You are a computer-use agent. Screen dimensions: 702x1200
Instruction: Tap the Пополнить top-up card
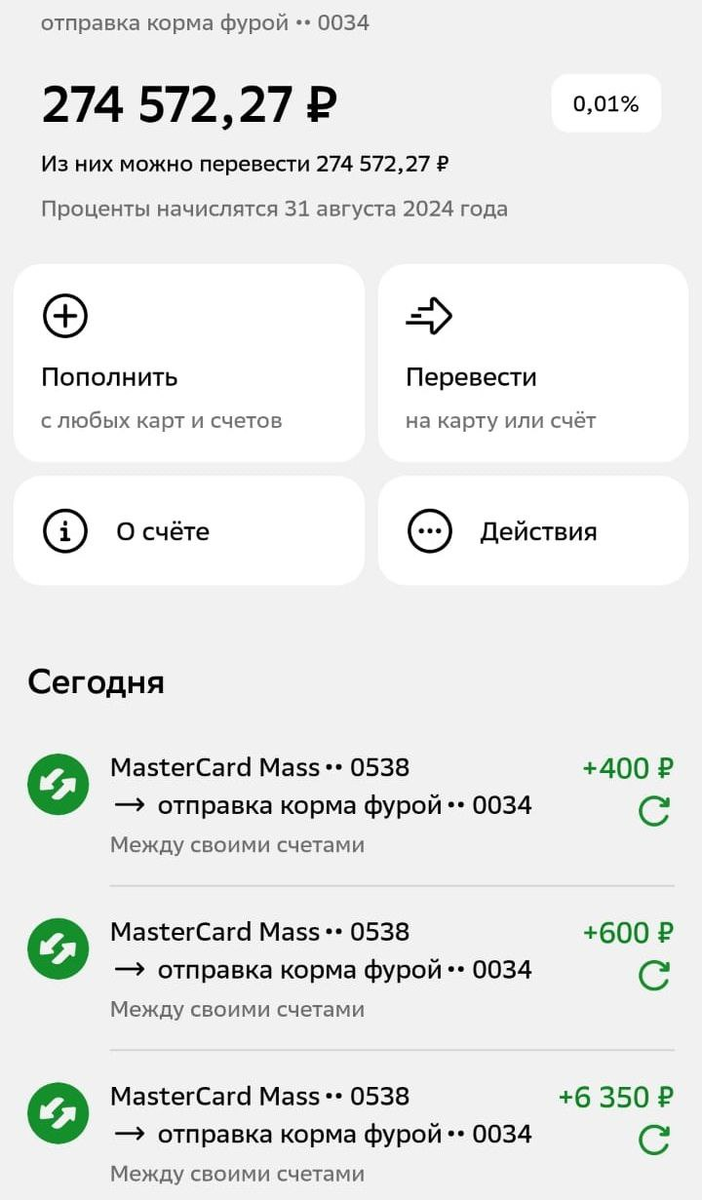pyautogui.click(x=188, y=362)
